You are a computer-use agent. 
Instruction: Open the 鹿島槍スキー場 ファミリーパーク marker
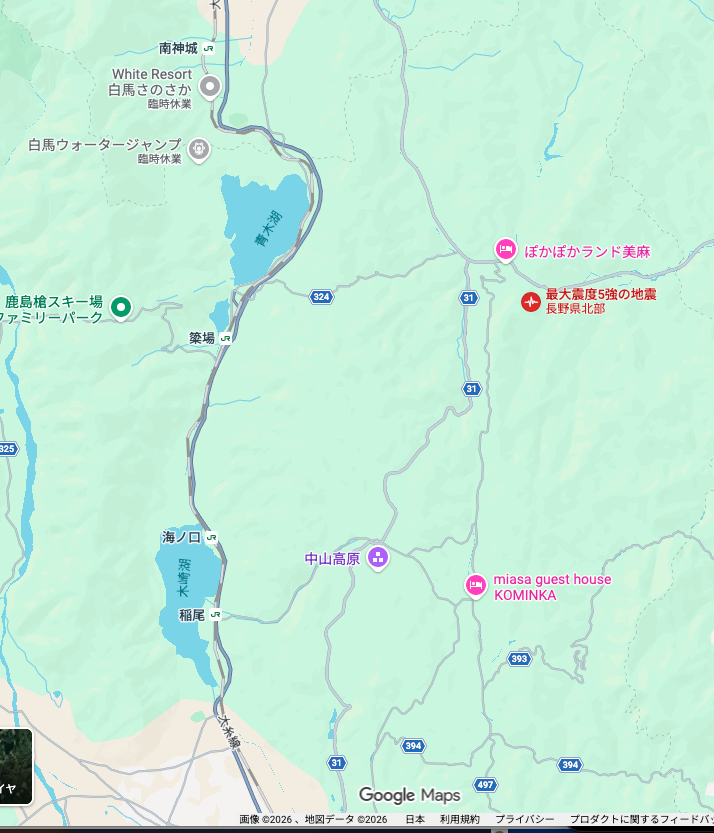pos(121,307)
